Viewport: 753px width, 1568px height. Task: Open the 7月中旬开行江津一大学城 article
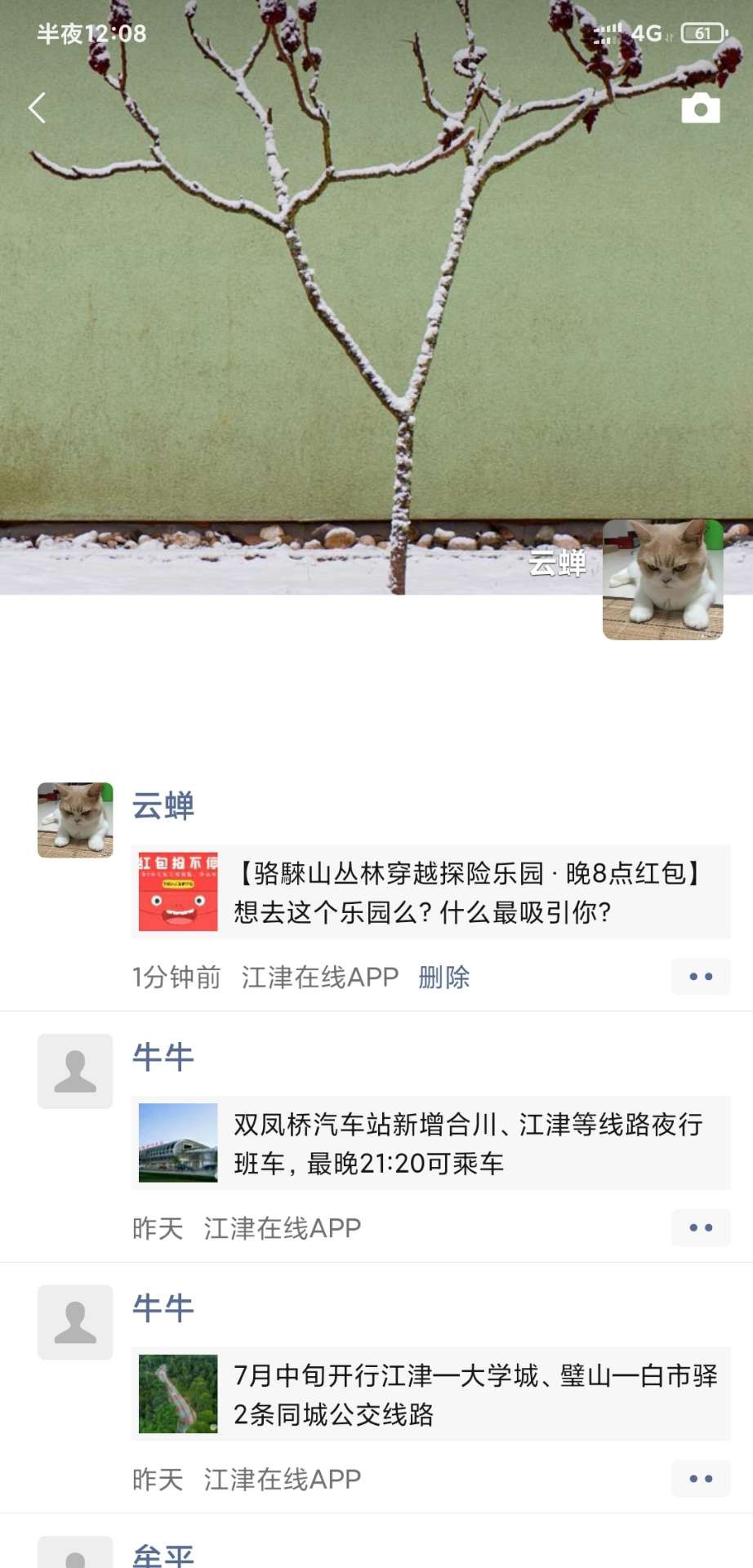point(430,1395)
